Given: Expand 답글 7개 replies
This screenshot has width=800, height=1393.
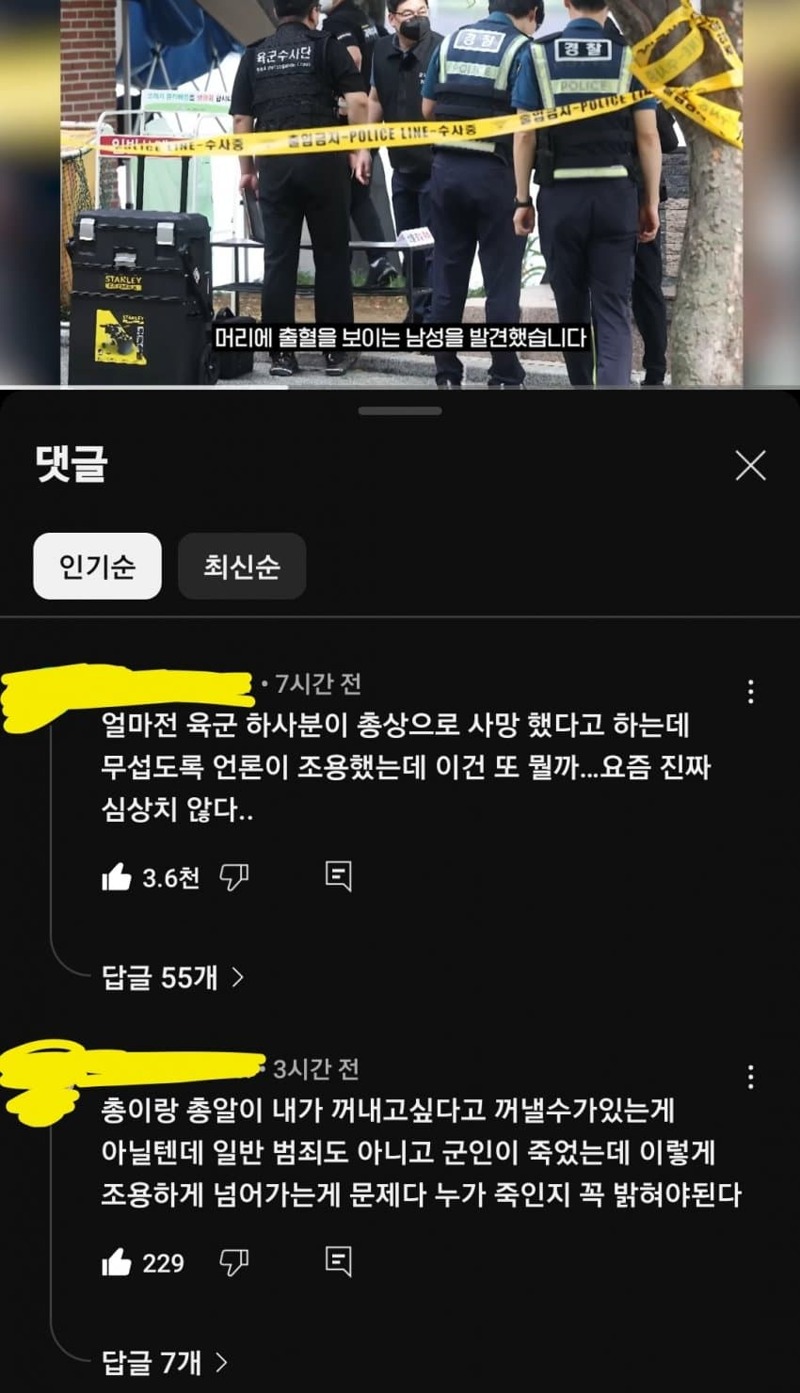Looking at the screenshot, I should [165, 1361].
